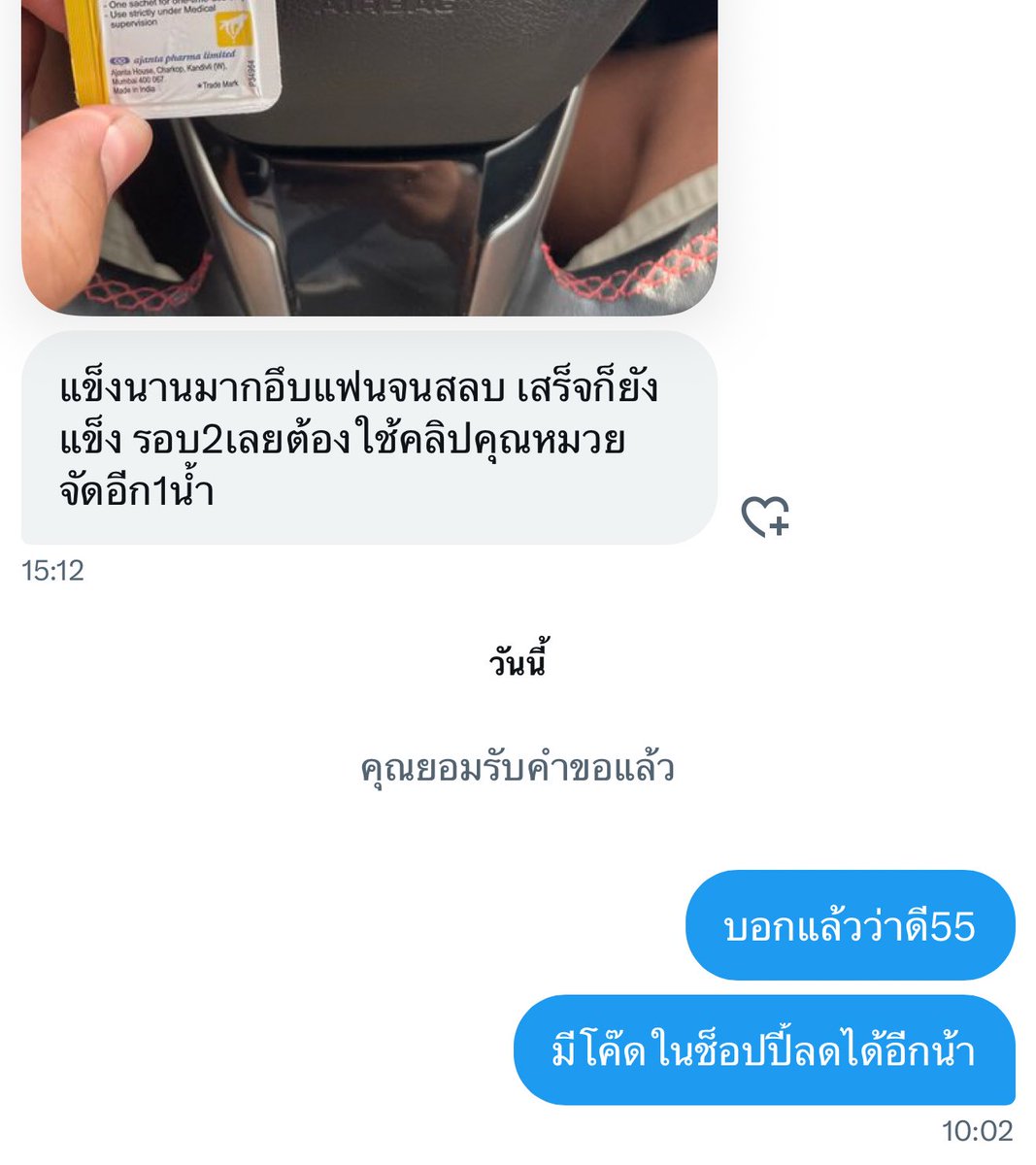Image resolution: width=1036 pixels, height=1165 pixels.
Task: Add a reaction to the received message
Action: (765, 516)
